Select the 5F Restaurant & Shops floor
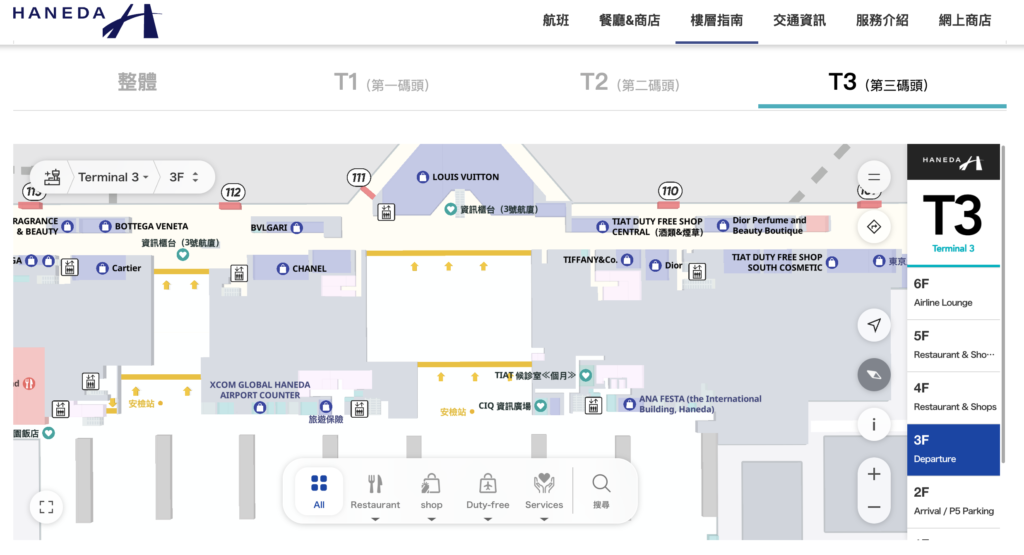 tap(953, 345)
